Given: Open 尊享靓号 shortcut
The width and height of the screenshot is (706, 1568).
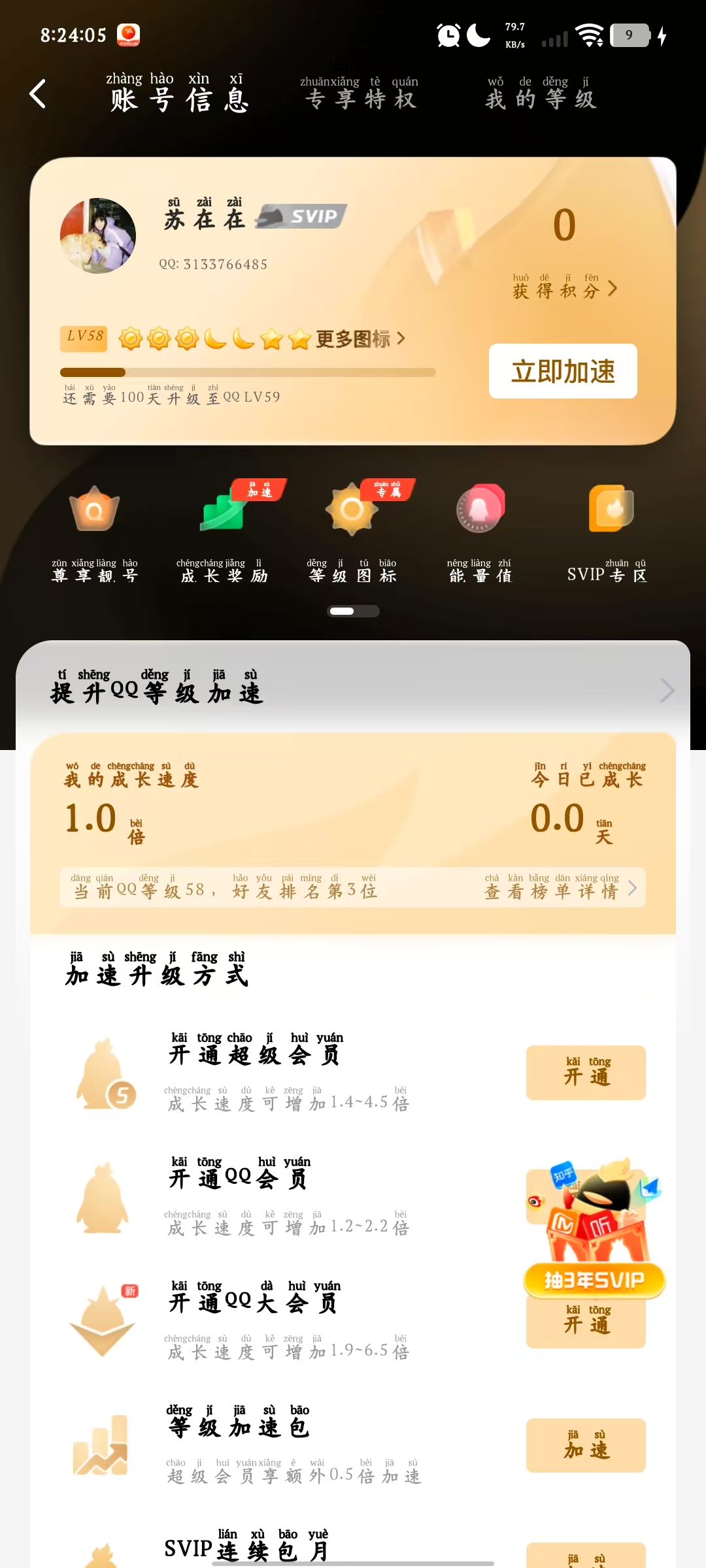Looking at the screenshot, I should click(x=94, y=534).
